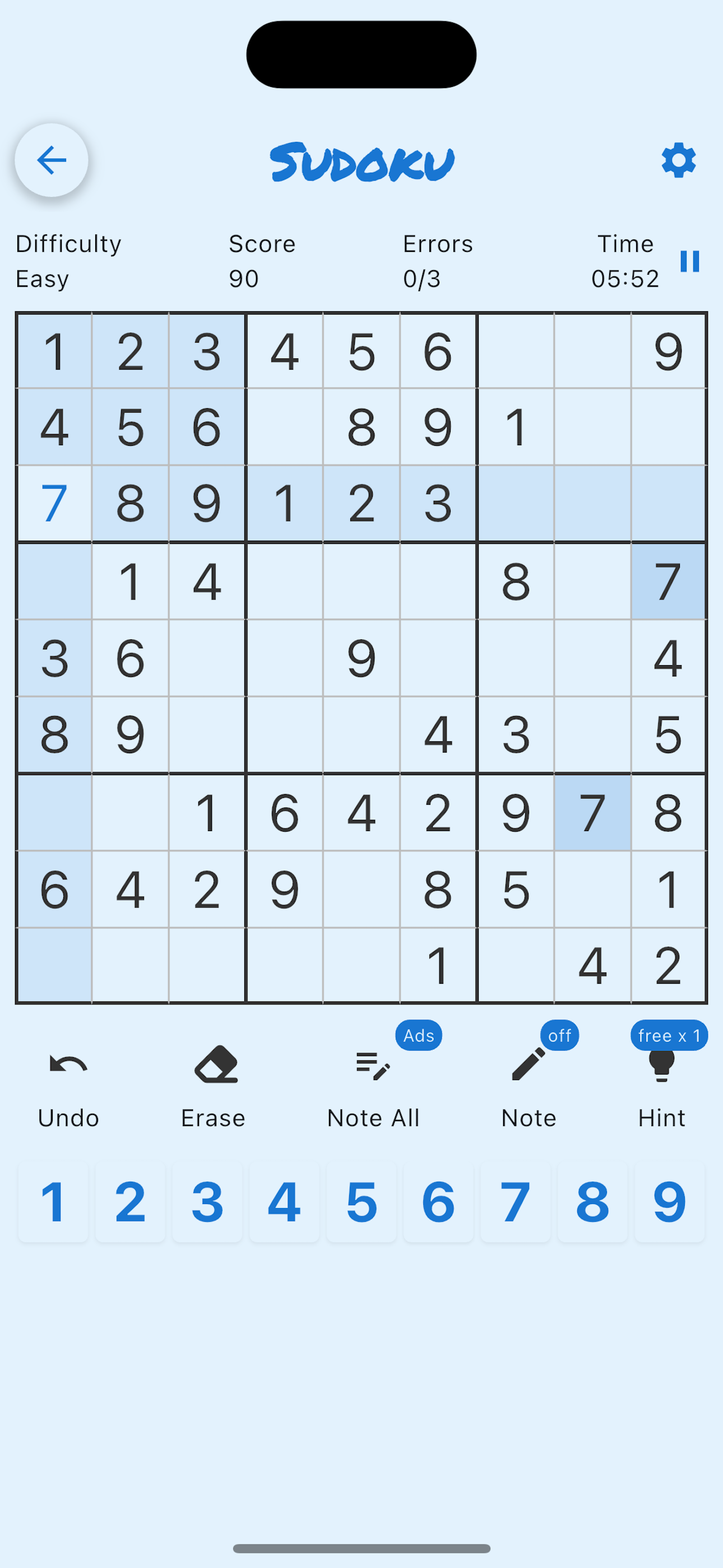Use the free Hint

(x=661, y=1086)
